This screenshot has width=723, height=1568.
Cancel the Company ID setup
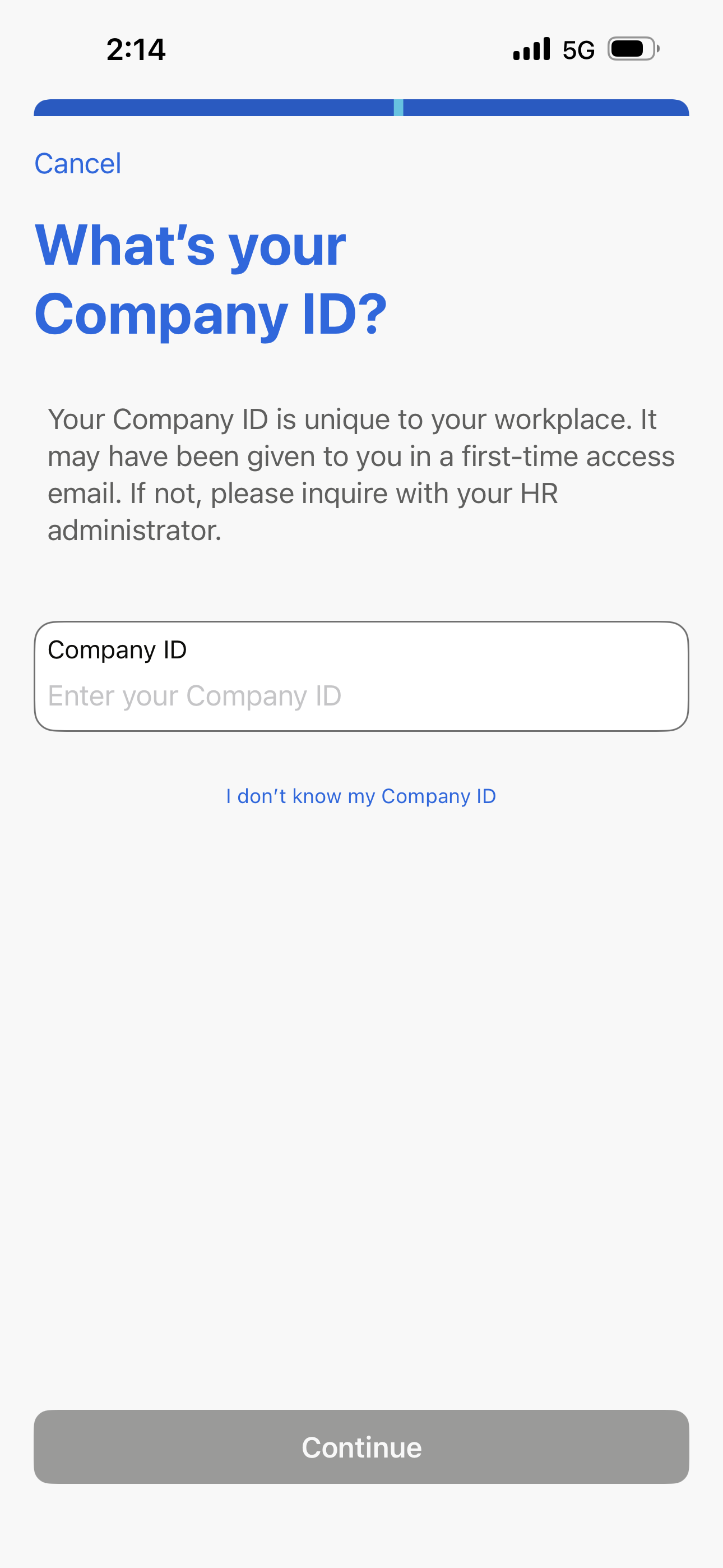[x=78, y=164]
